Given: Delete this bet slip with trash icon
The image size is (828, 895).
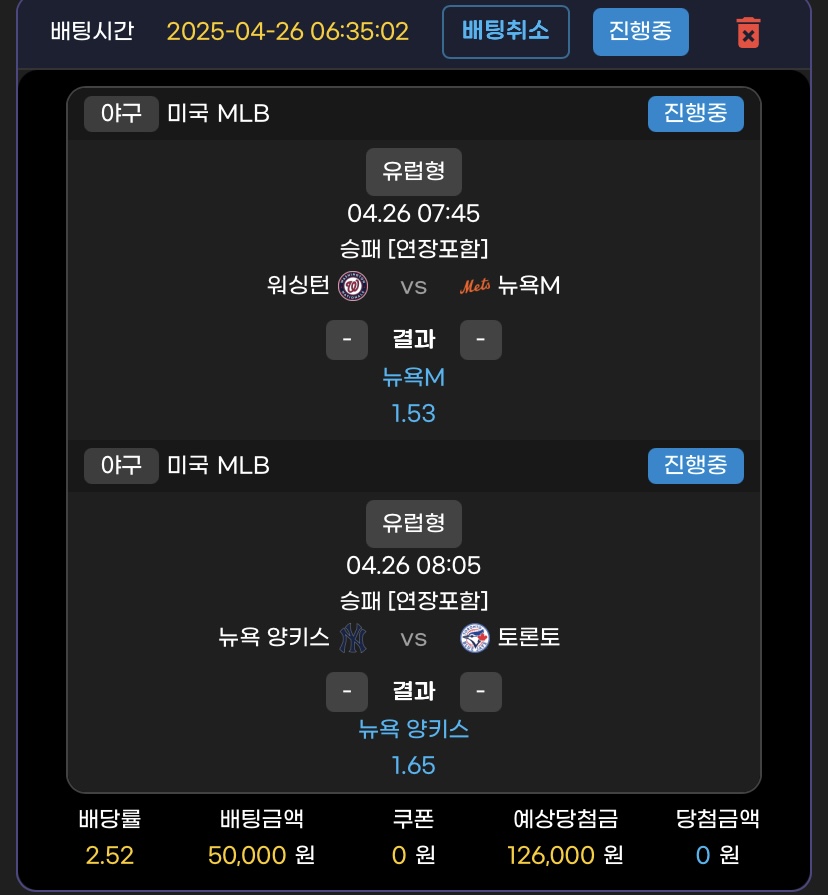Looking at the screenshot, I should tap(747, 32).
